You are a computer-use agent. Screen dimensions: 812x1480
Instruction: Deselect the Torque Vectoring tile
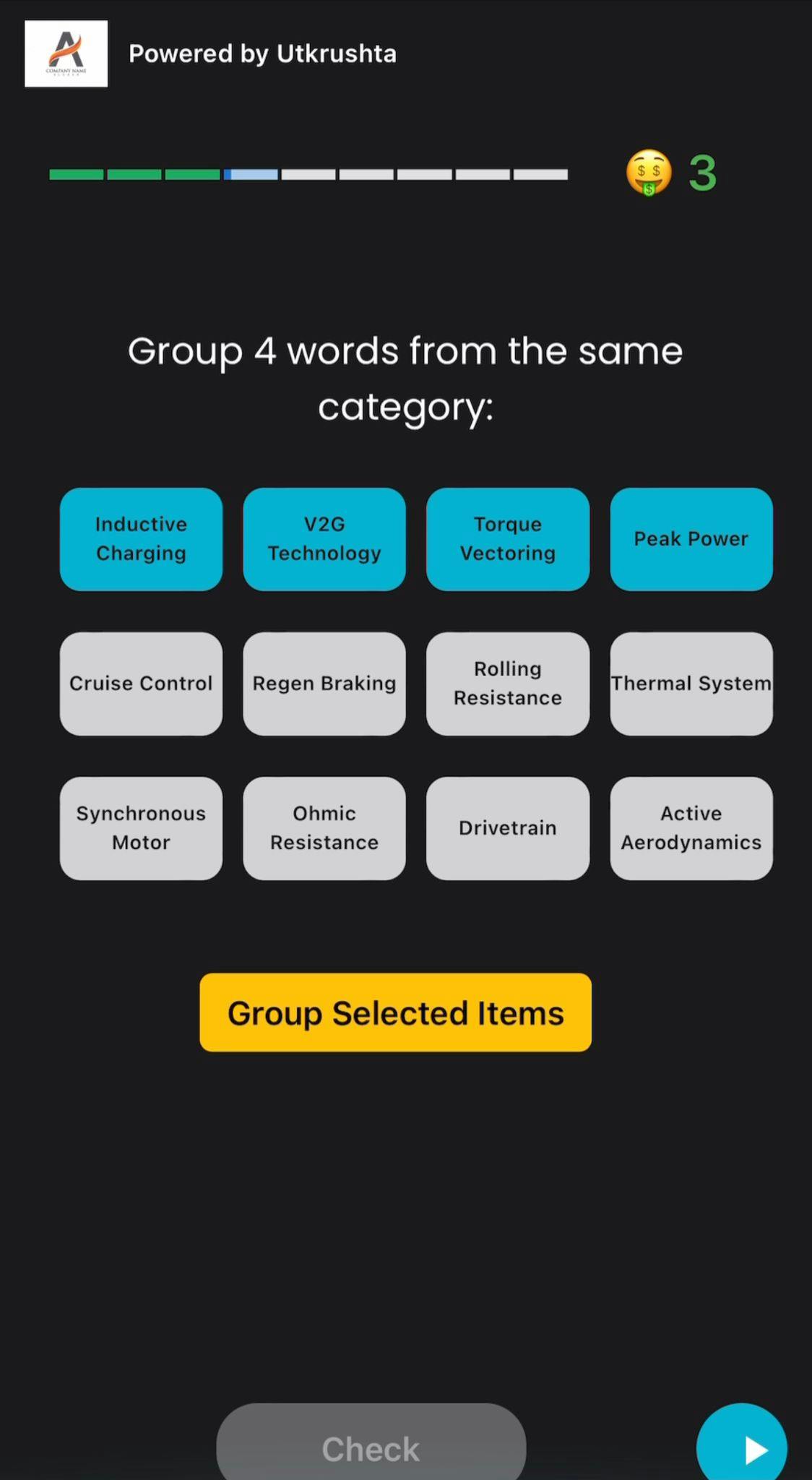tap(508, 539)
